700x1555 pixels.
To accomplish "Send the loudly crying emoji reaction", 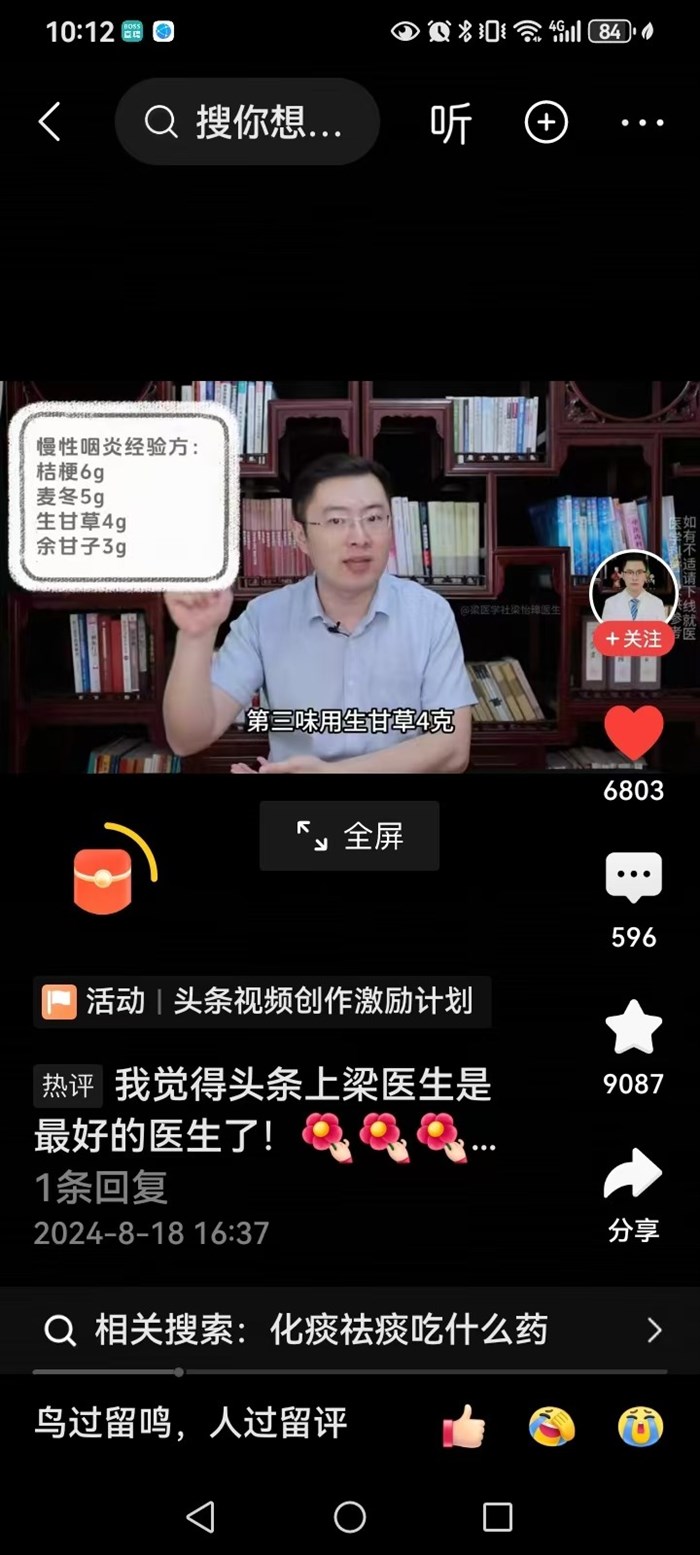I will (640, 1426).
